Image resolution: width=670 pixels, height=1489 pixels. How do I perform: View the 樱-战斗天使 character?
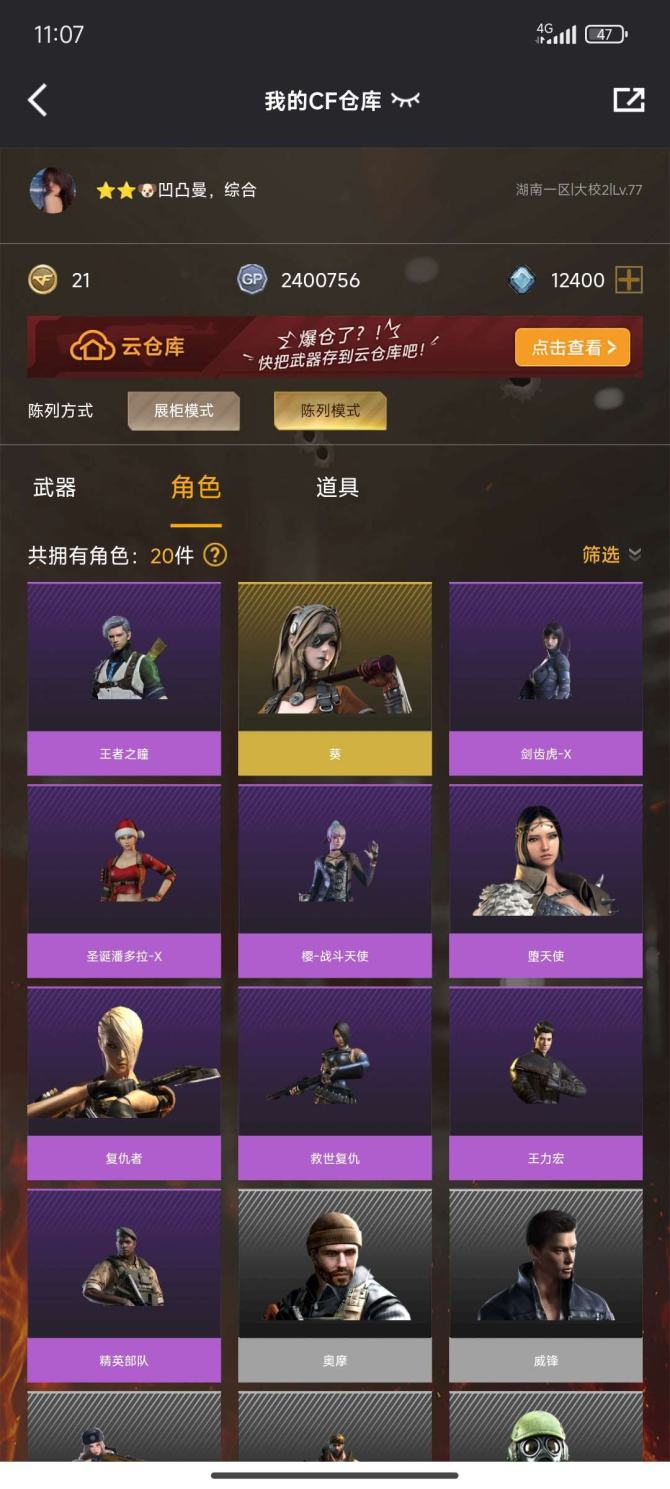click(x=335, y=880)
